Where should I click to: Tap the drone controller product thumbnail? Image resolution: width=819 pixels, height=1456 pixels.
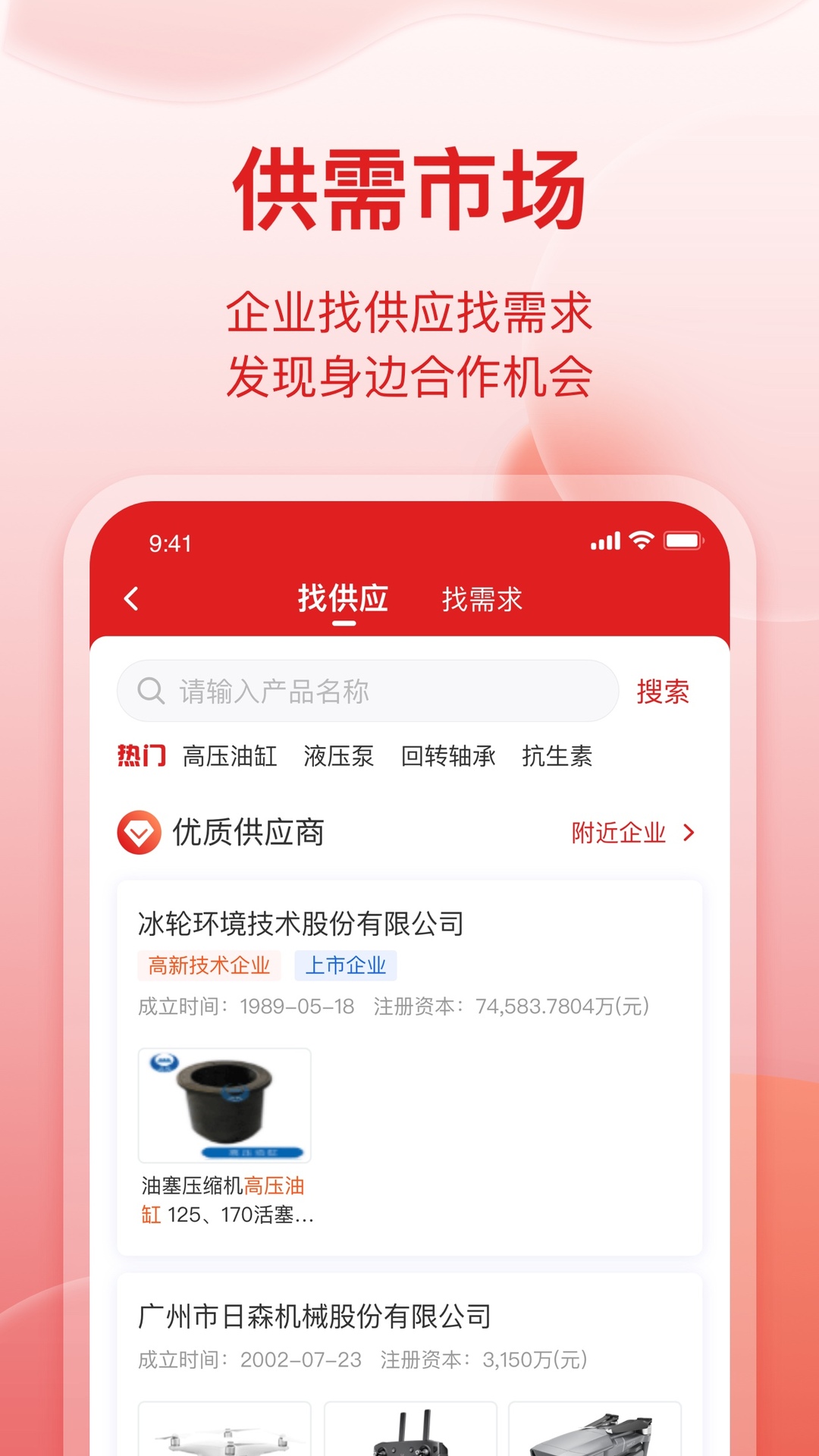(409, 1437)
